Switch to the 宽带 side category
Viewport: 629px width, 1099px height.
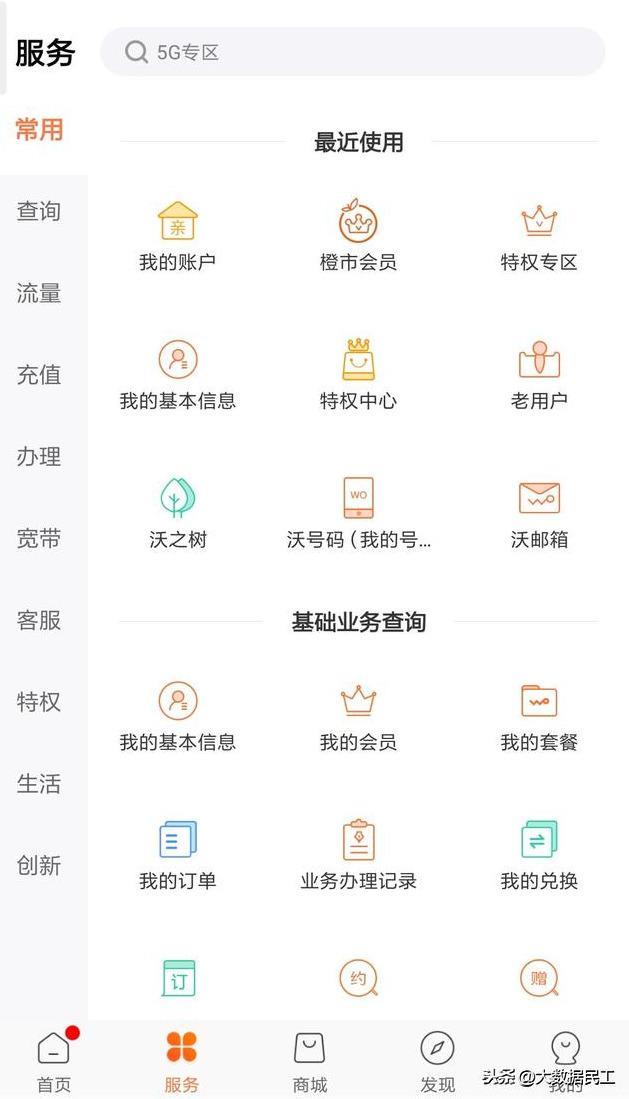39,539
